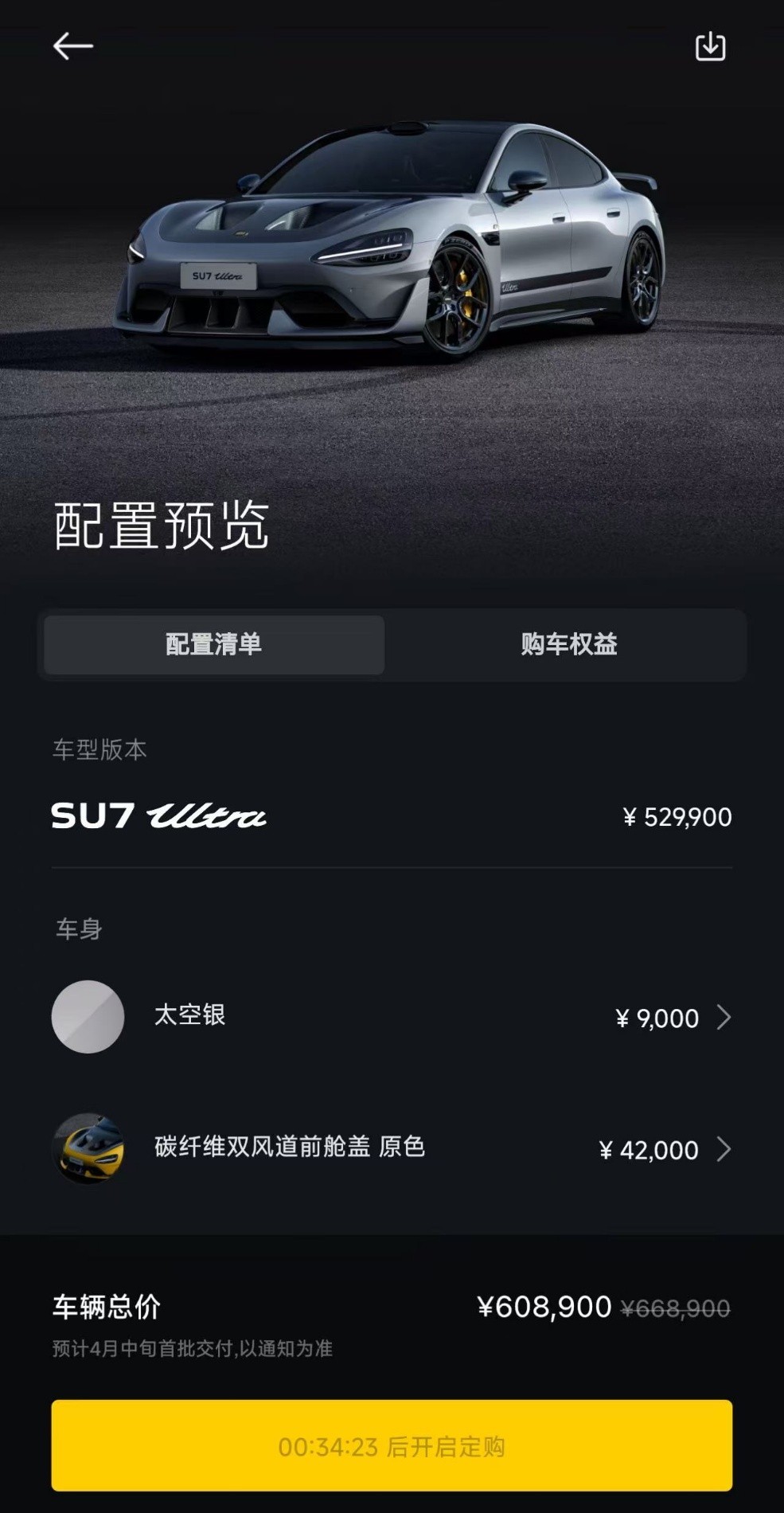Image resolution: width=784 pixels, height=1513 pixels.
Task: Open the 太空银 color option row
Action: pyautogui.click(x=392, y=1017)
